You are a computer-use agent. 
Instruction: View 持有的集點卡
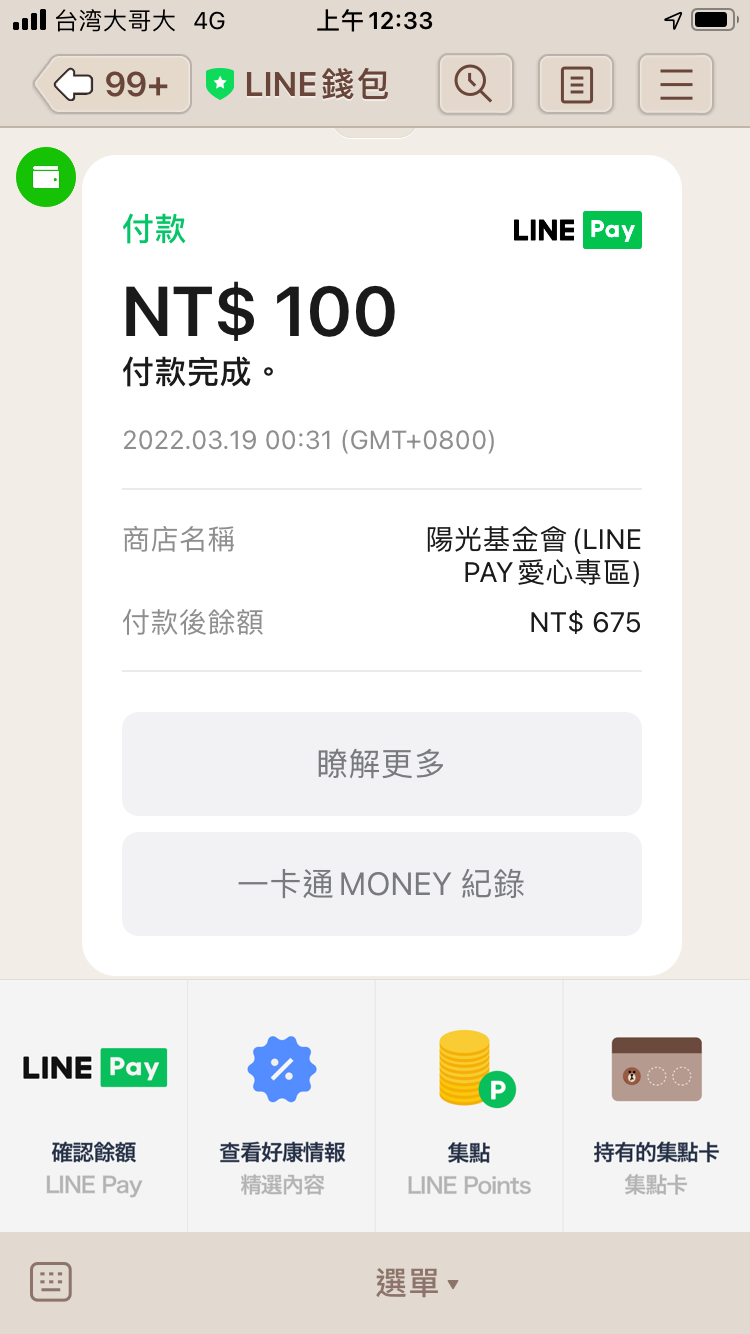click(x=657, y=1106)
